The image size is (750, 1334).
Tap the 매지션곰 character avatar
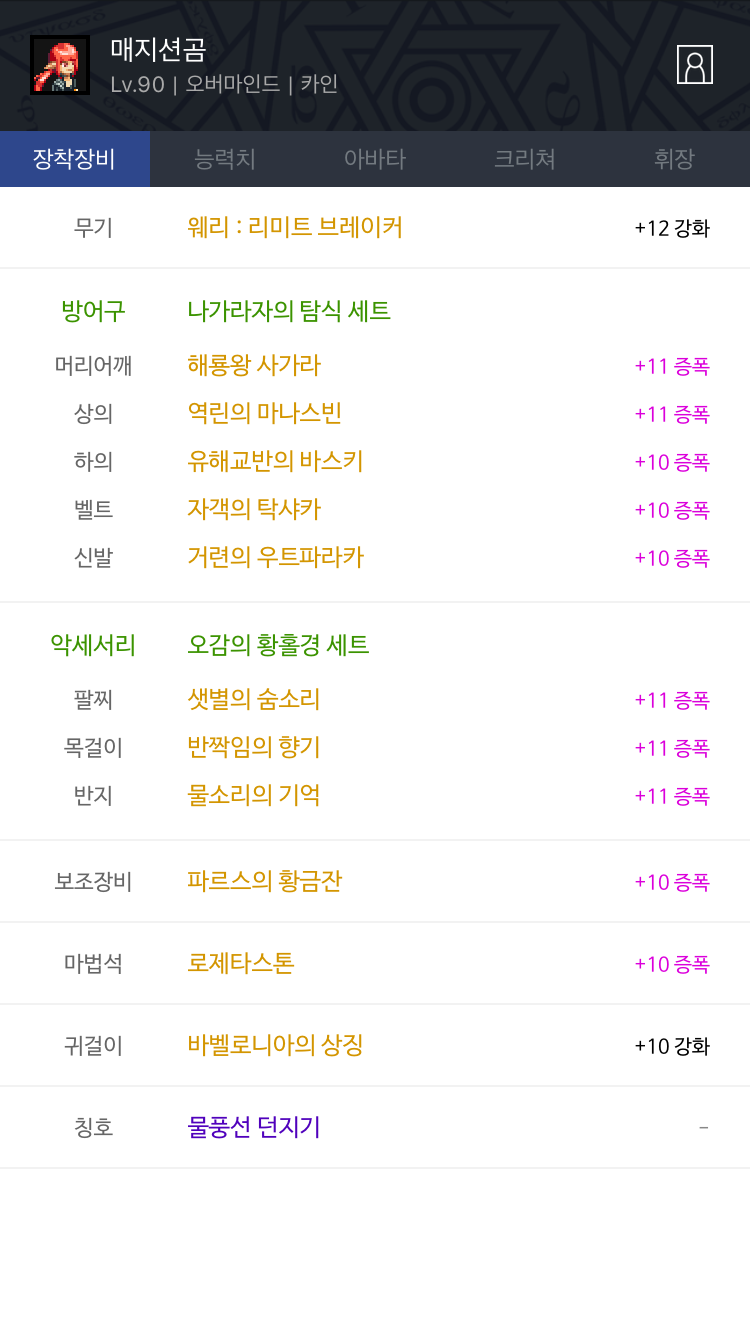(60, 65)
